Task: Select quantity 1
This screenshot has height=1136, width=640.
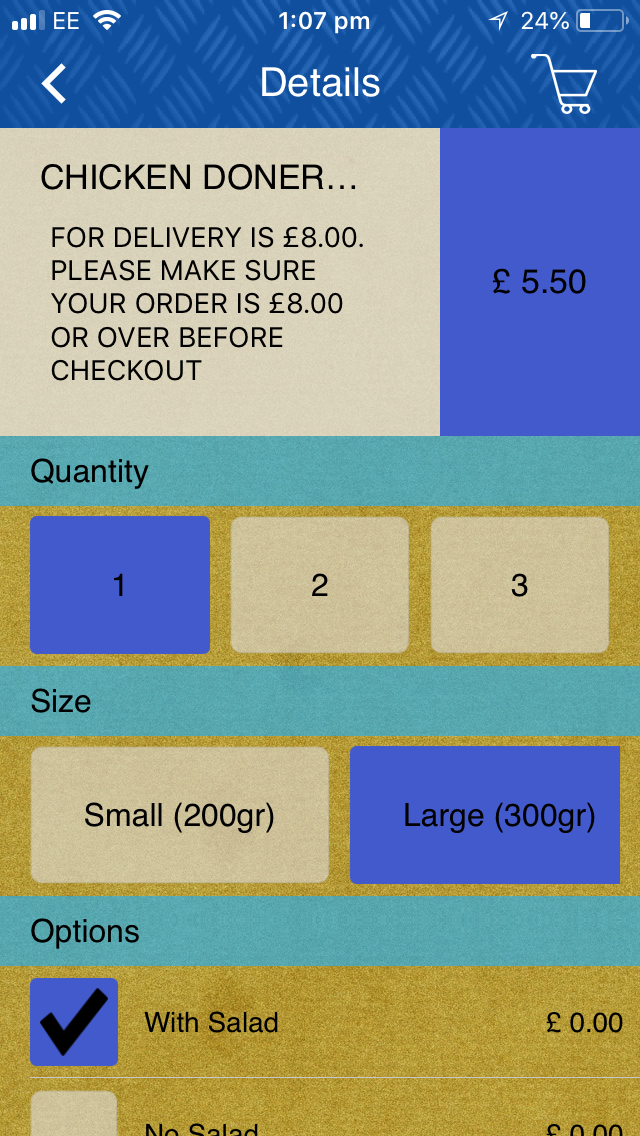Action: pyautogui.click(x=120, y=585)
